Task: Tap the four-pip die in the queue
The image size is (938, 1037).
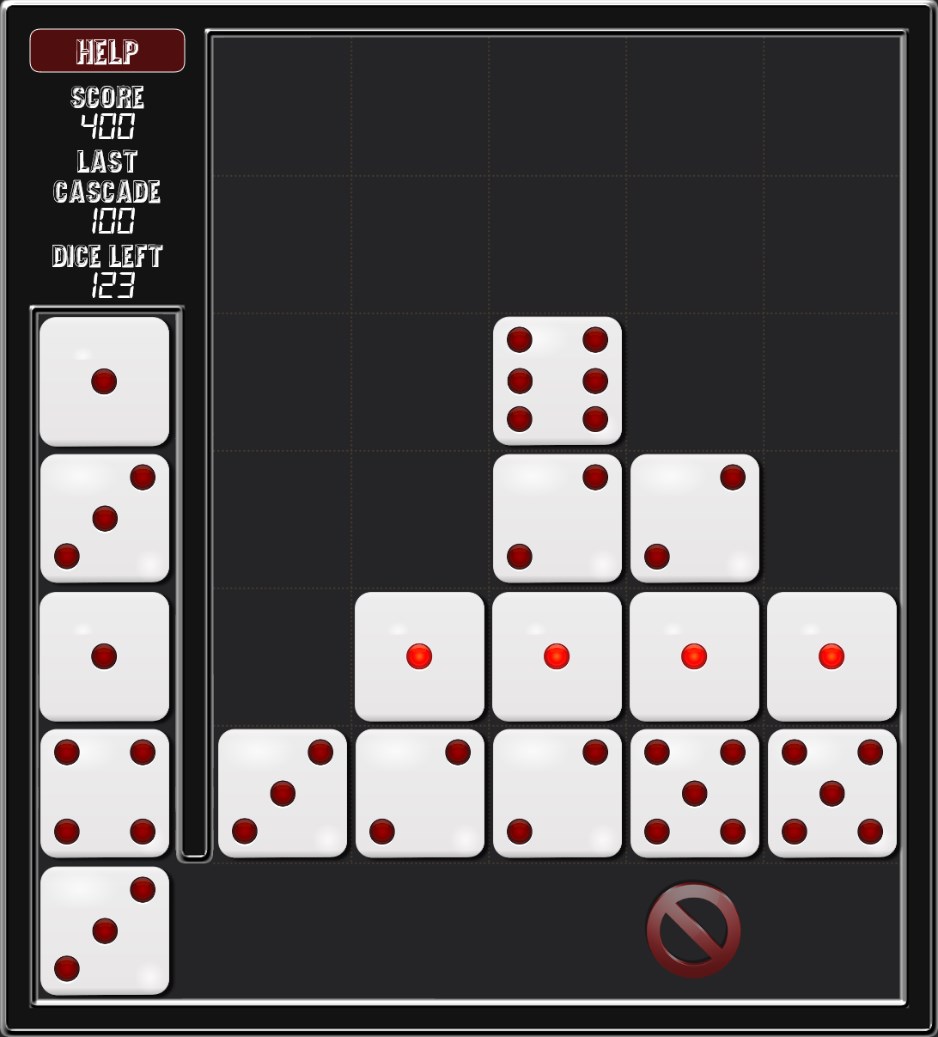Action: pos(104,792)
